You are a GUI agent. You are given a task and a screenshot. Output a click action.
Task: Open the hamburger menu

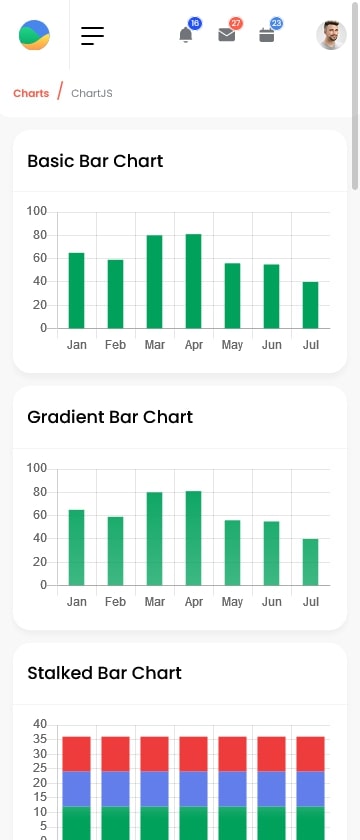pos(93,35)
